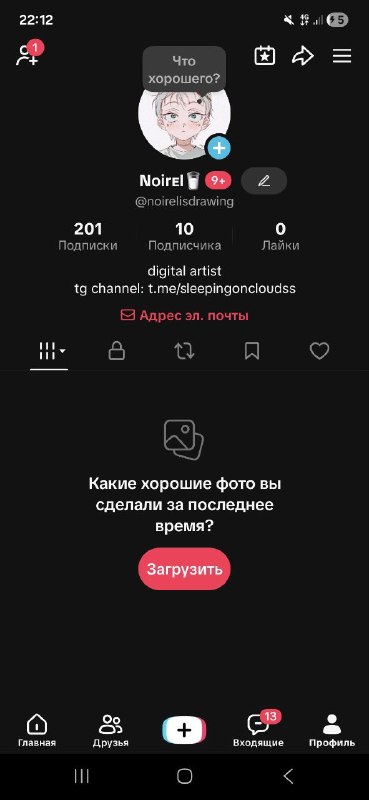Expand the posts grid filter tab
The image size is (369, 800).
click(x=49, y=351)
